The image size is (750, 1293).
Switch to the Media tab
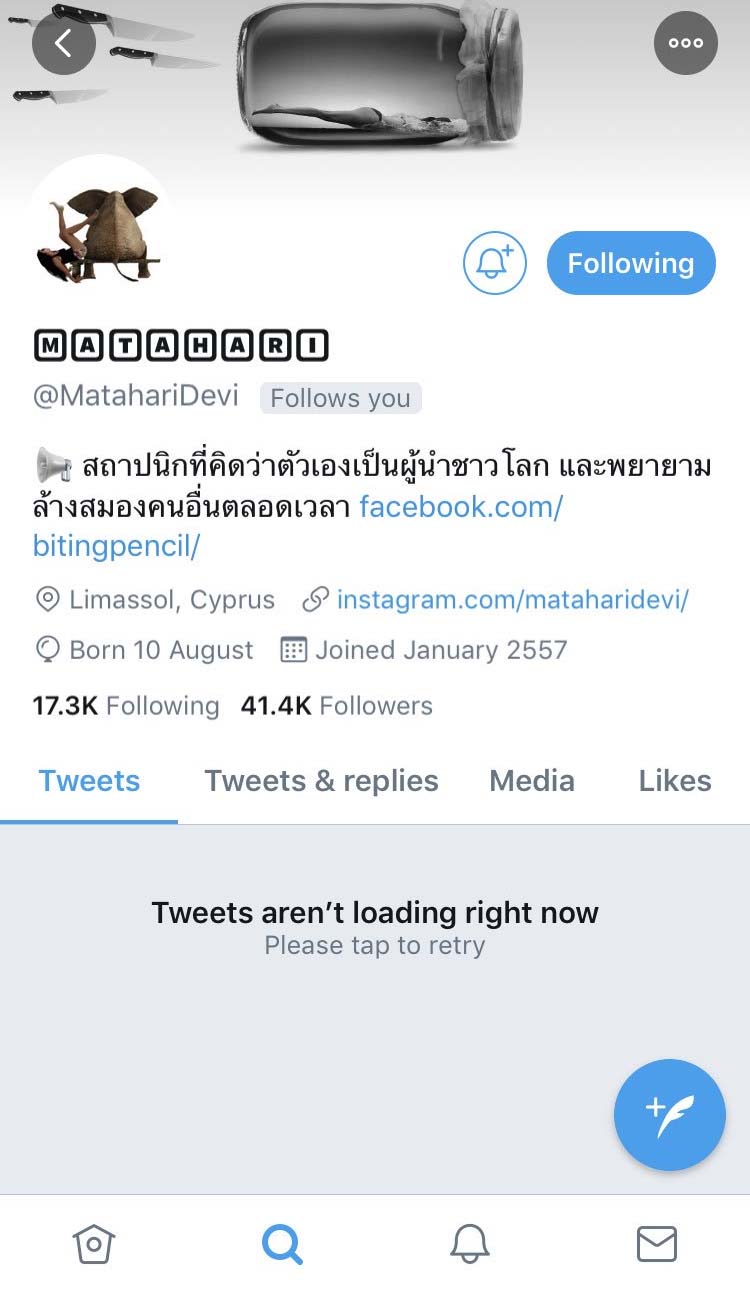532,781
